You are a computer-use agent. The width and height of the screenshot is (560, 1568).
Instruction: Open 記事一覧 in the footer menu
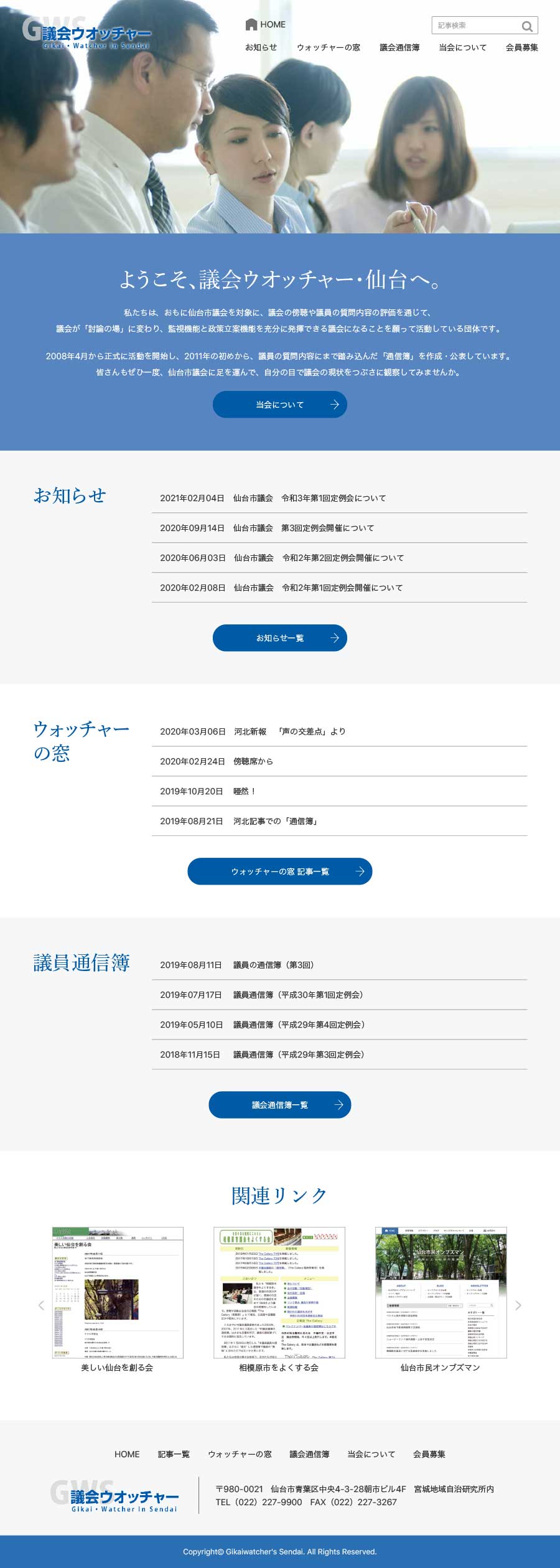click(174, 1454)
